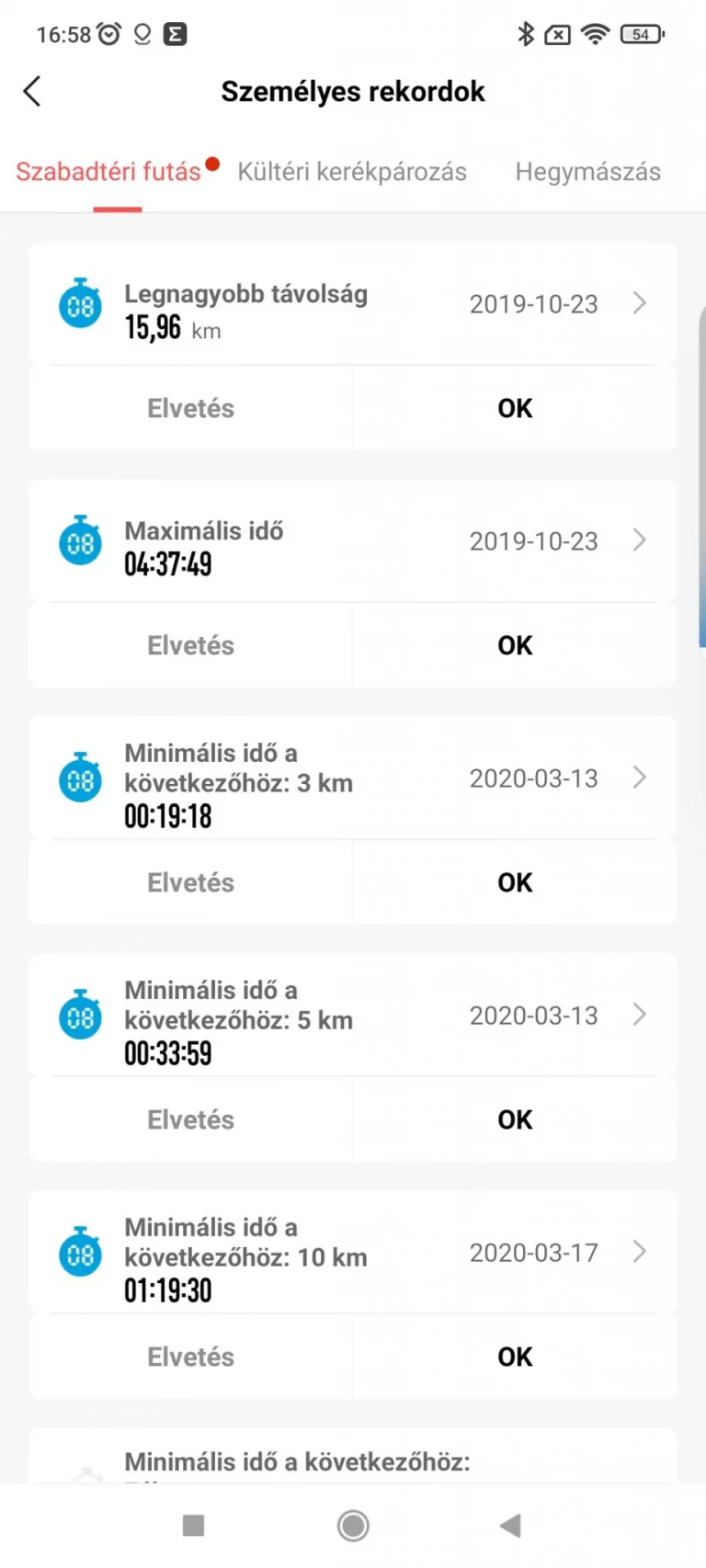Open the Maximális idő record via its chevron
The image size is (706, 1568).
639,541
